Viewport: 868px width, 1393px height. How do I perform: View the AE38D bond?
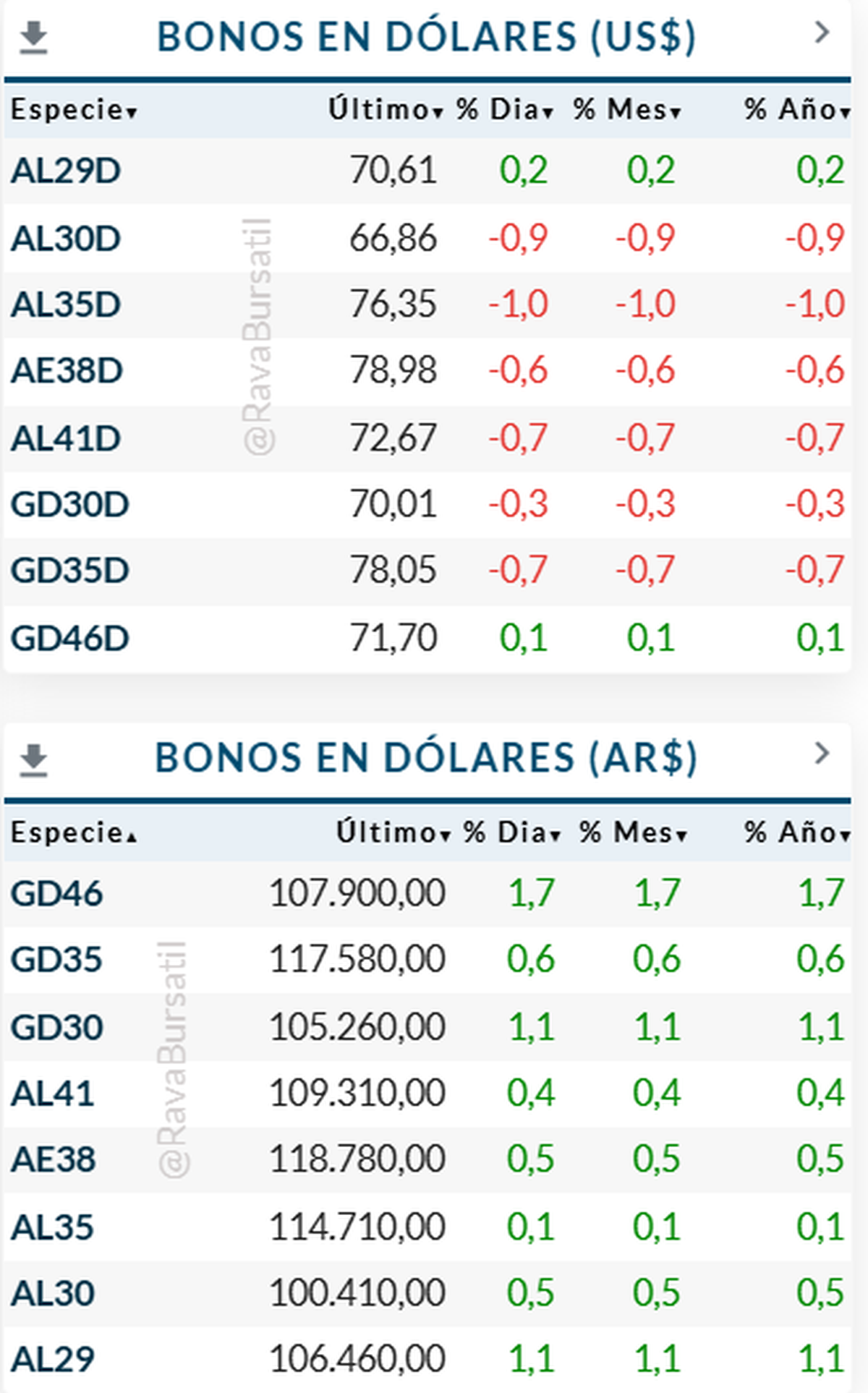67,371
